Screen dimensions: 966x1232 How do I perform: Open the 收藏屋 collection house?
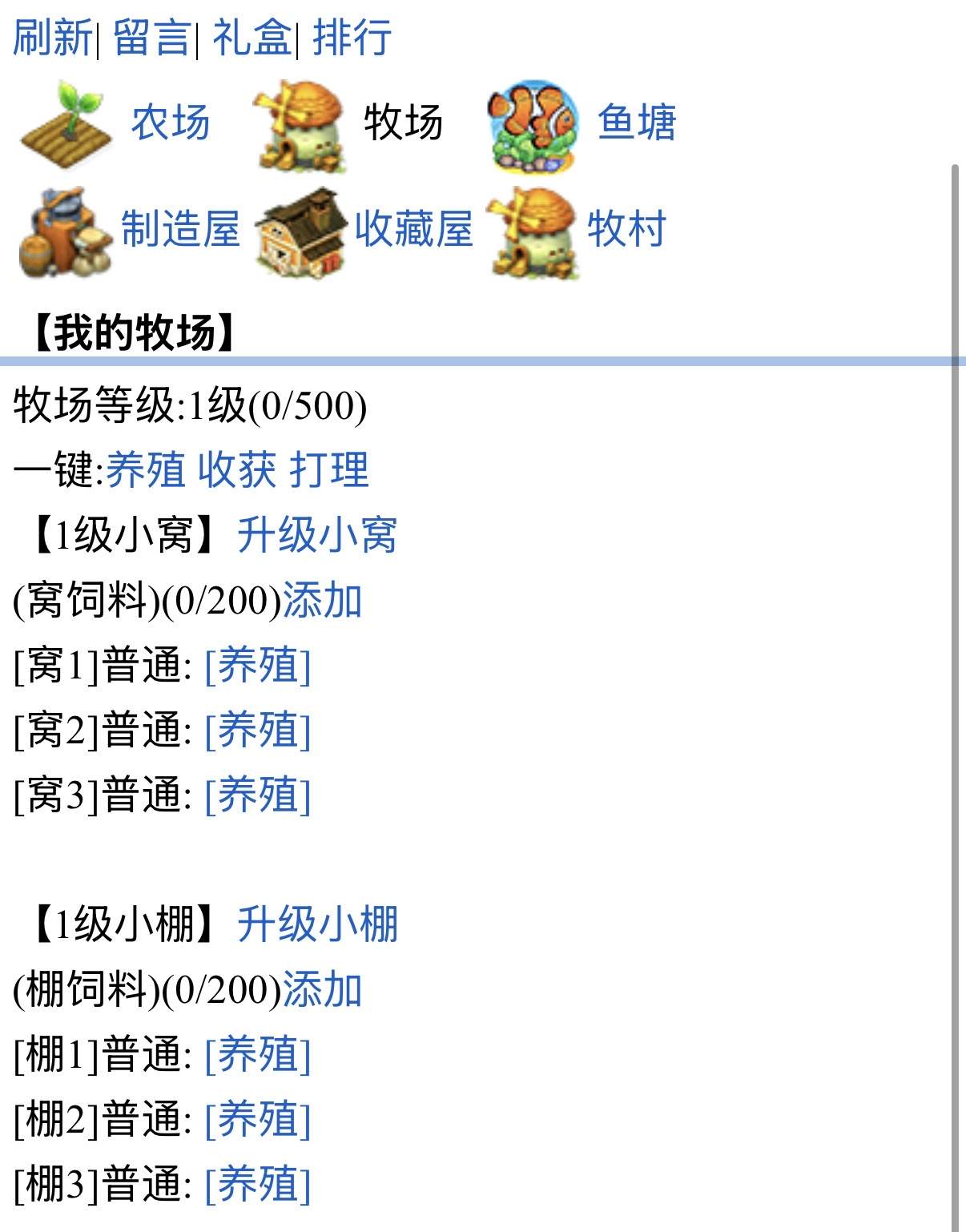[x=413, y=229]
